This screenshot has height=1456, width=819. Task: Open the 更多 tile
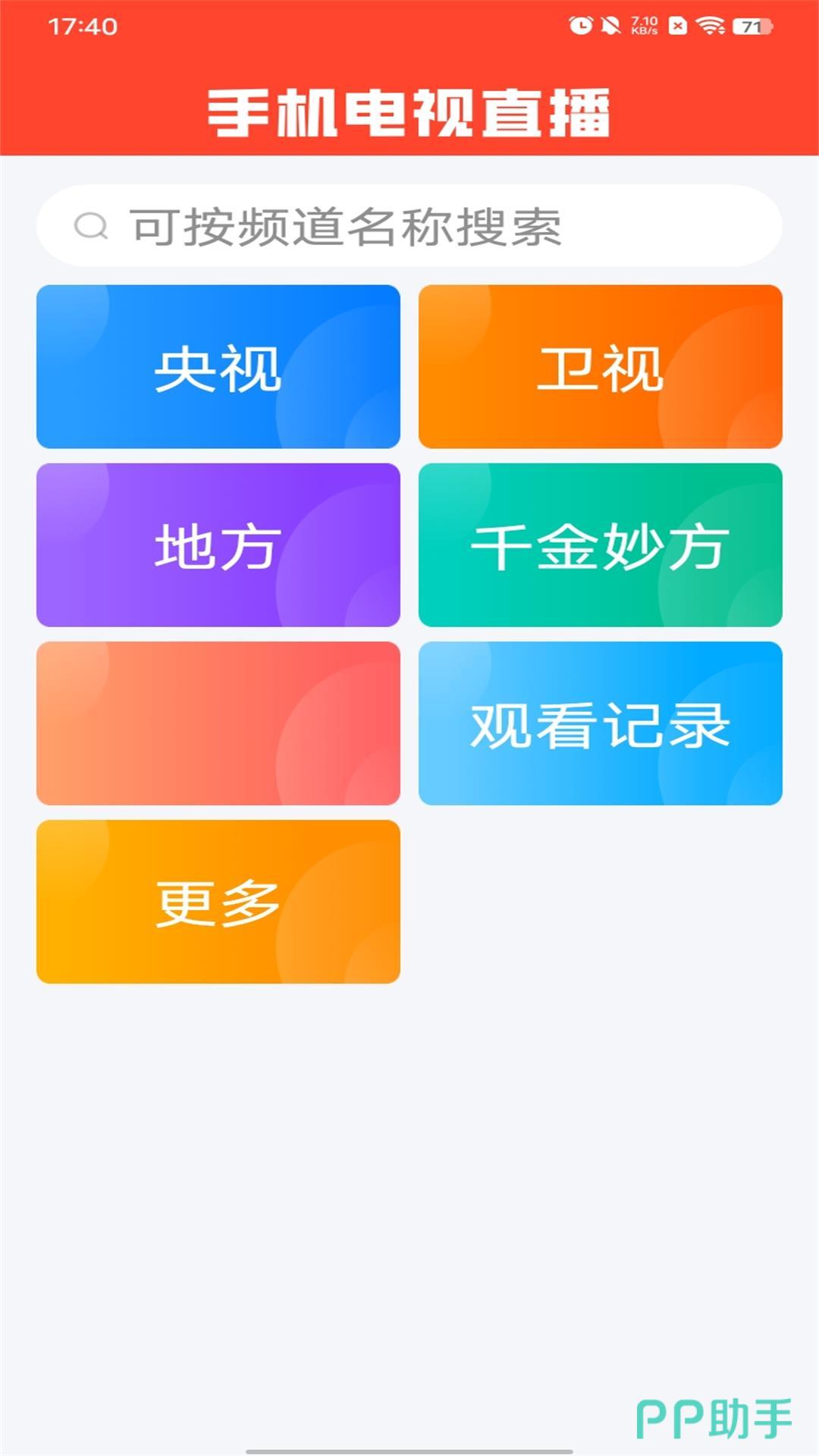tap(218, 902)
